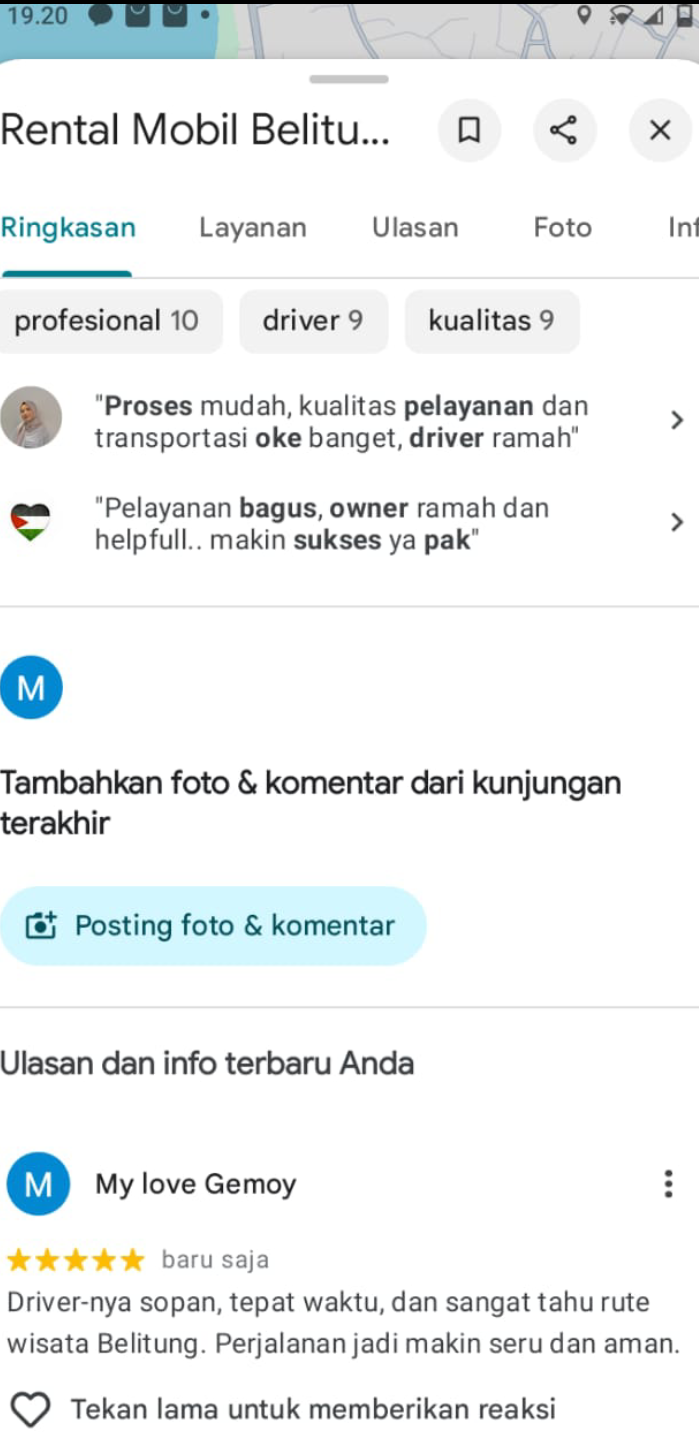This screenshot has width=699, height=1453.
Task: Save this place with the bookmark icon
Action: tap(469, 130)
